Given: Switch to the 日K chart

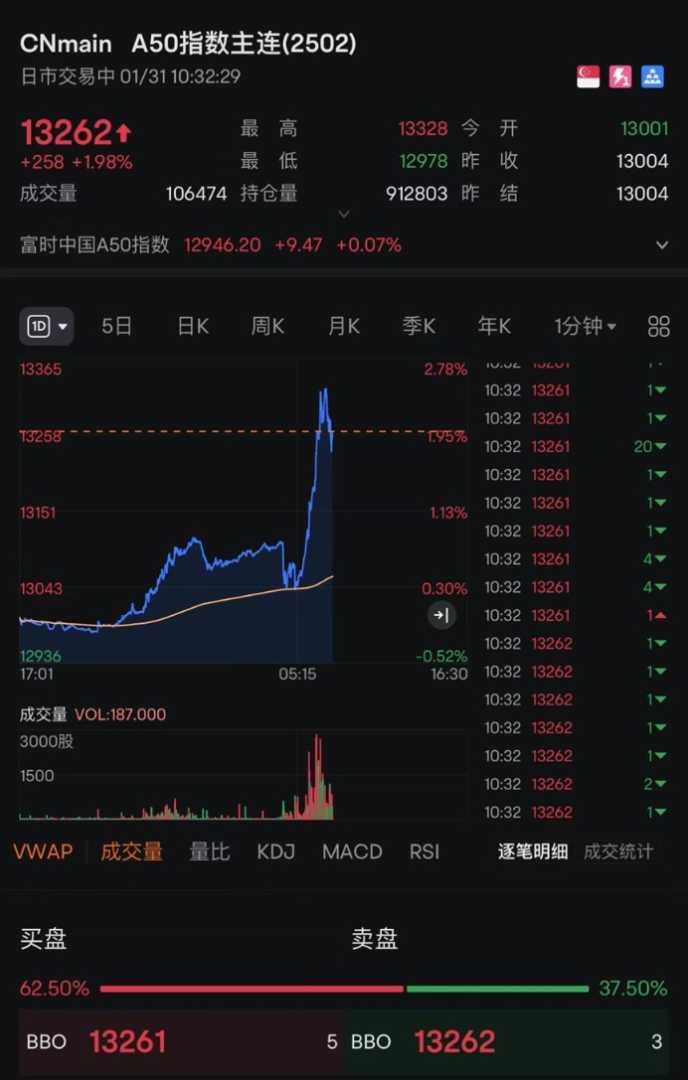Looking at the screenshot, I should tap(192, 326).
